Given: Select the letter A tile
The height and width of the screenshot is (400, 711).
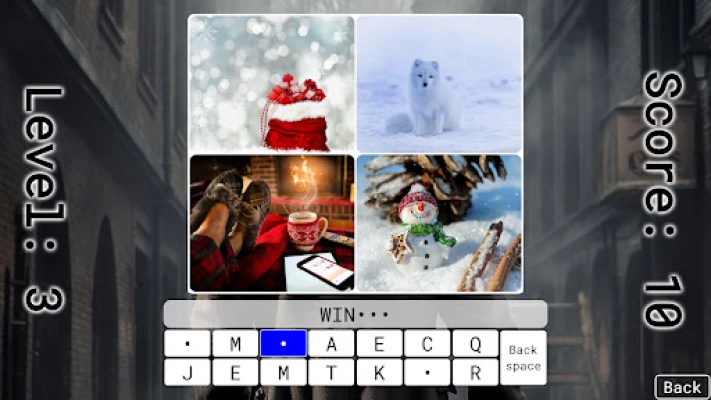Looking at the screenshot, I should click(331, 344).
